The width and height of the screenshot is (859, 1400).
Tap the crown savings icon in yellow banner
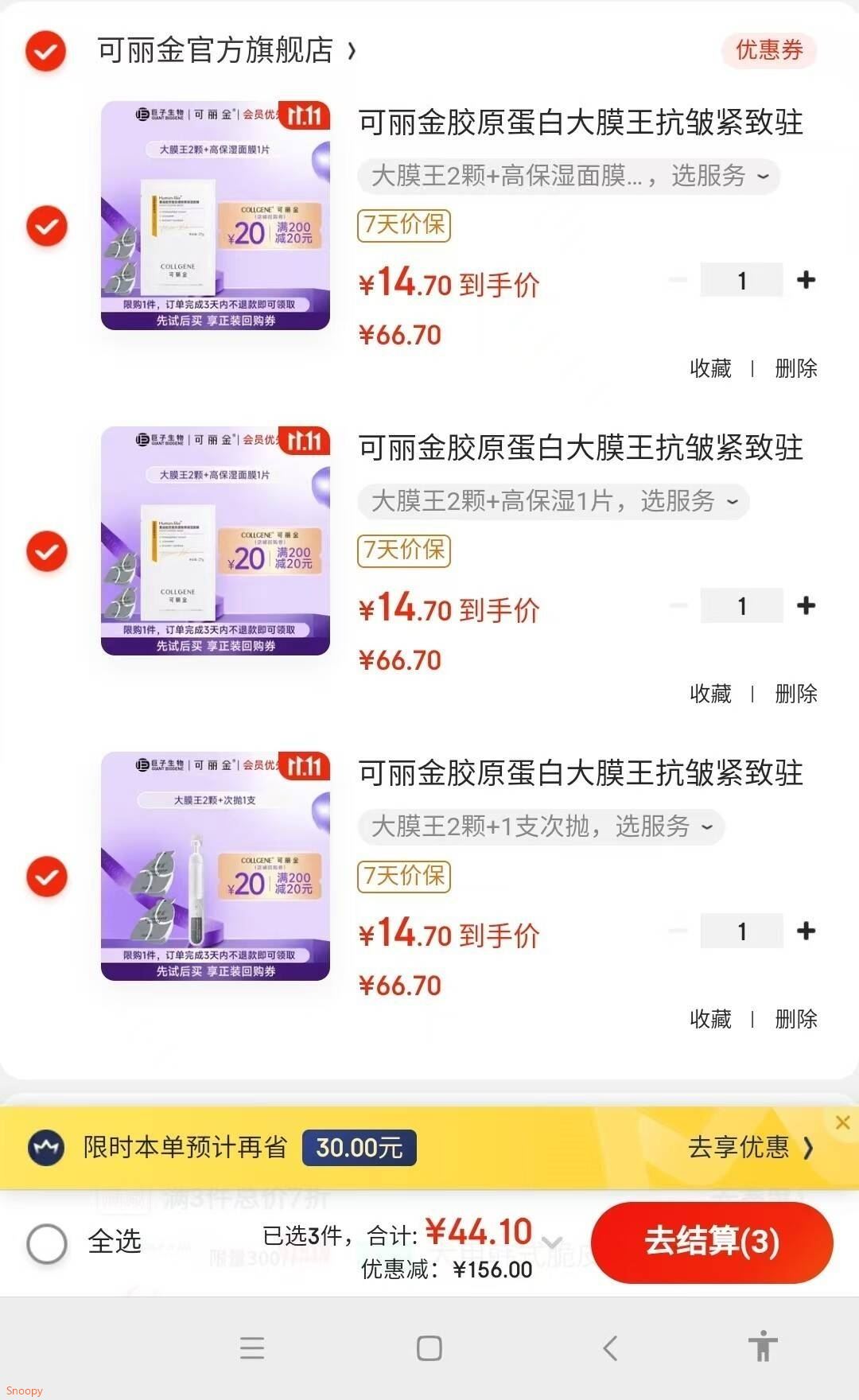[x=48, y=1148]
